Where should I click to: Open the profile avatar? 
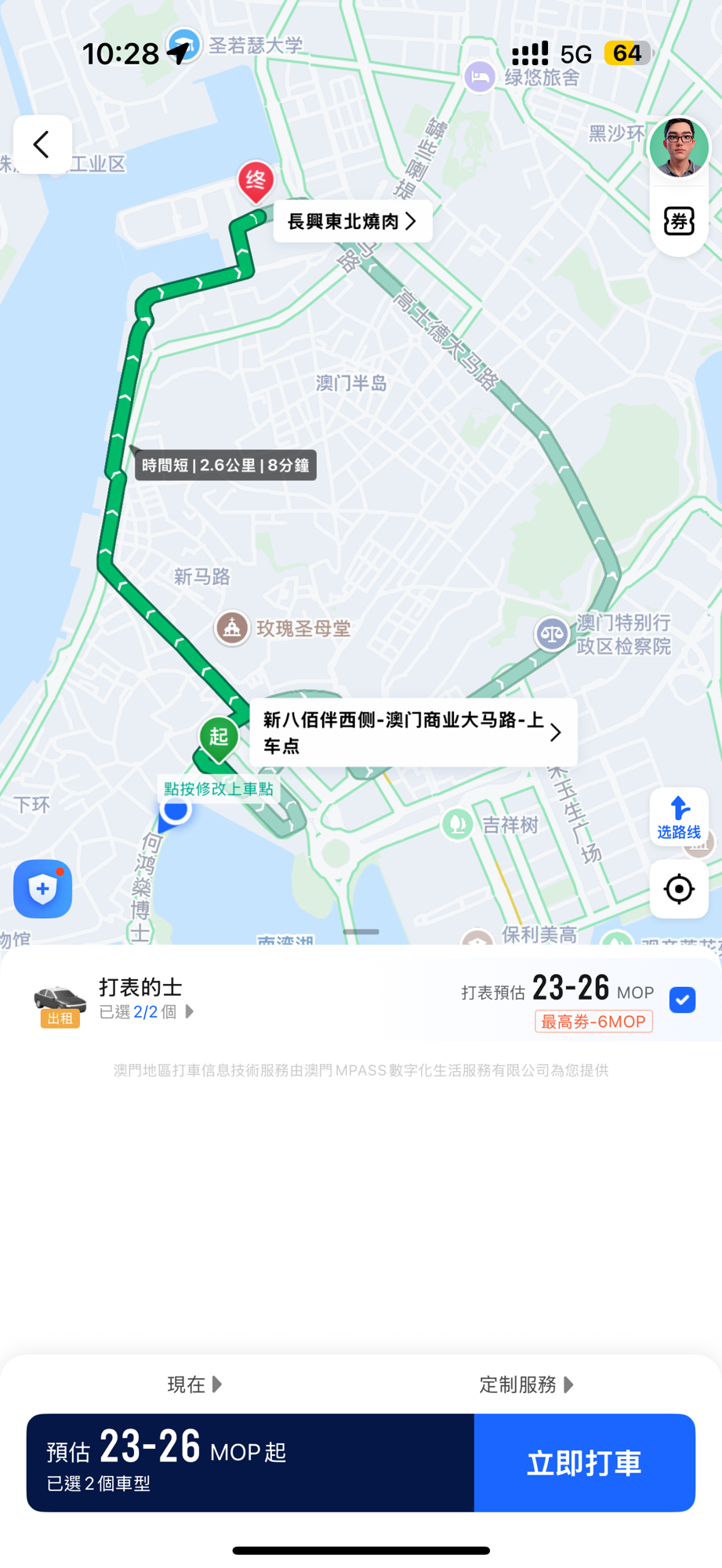point(679,147)
